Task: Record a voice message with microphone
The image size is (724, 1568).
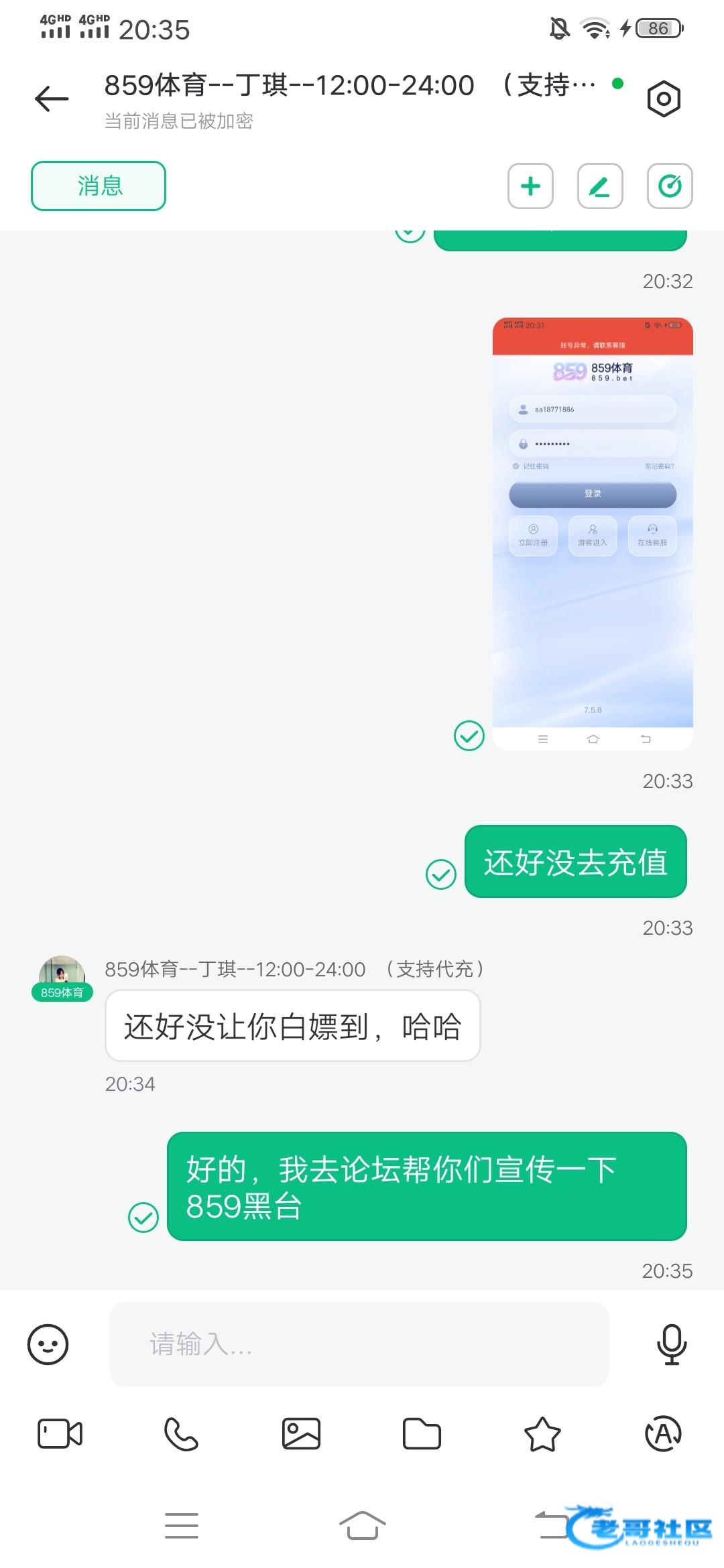Action: click(x=671, y=1344)
